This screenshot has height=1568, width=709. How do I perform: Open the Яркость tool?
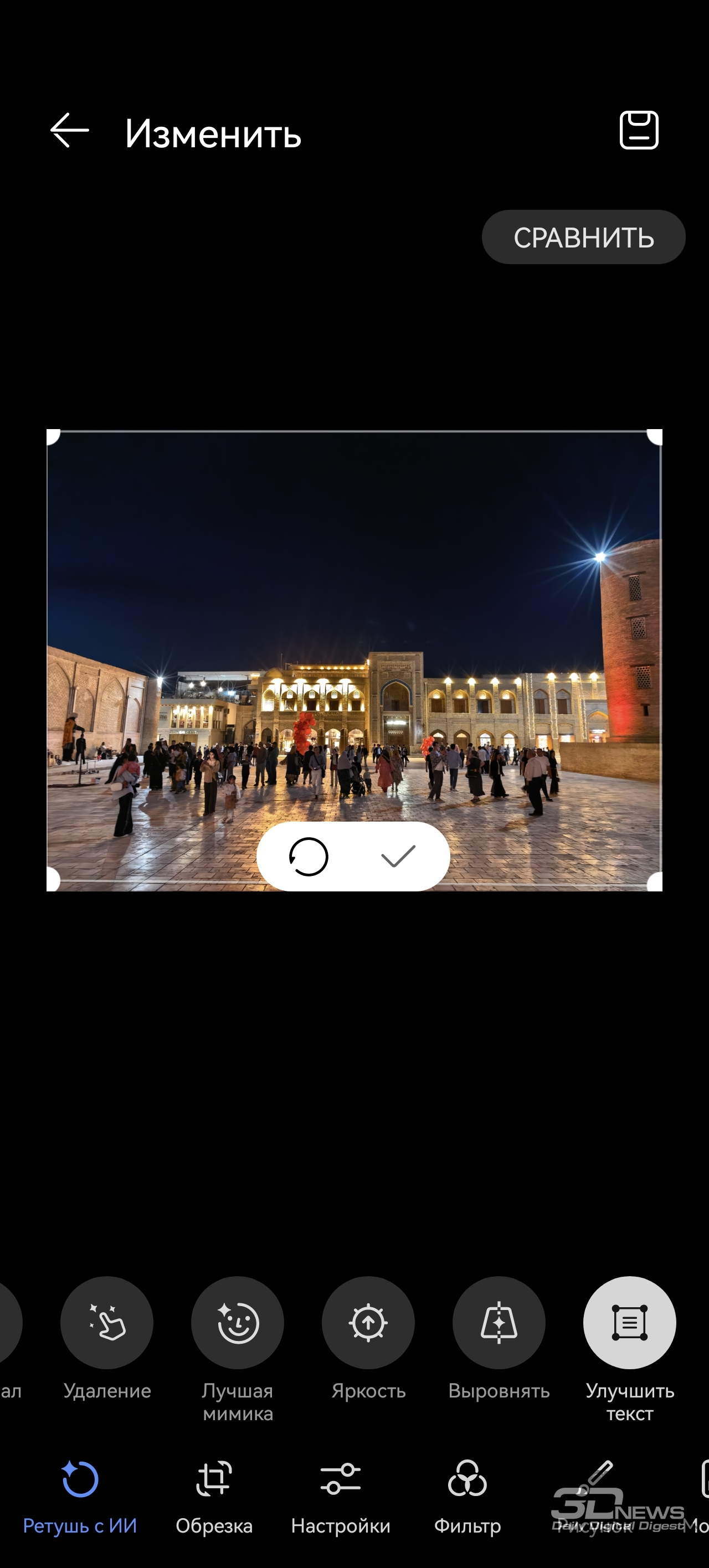point(368,1322)
